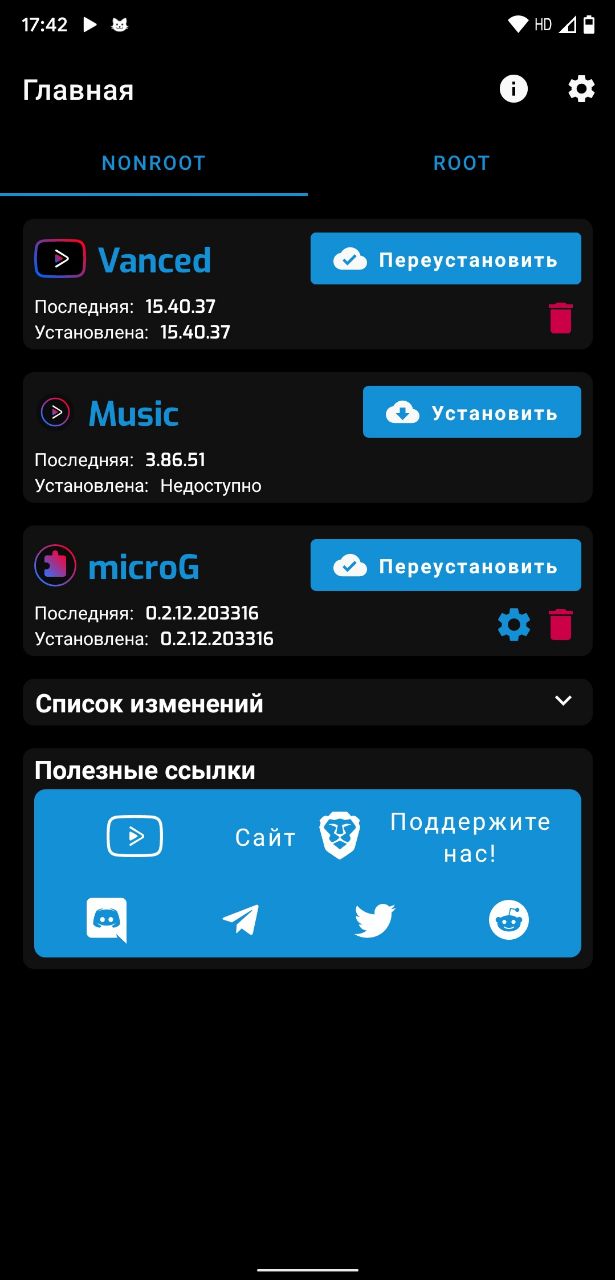This screenshot has width=615, height=1280.
Task: Open the microG settings gear
Action: tap(514, 625)
